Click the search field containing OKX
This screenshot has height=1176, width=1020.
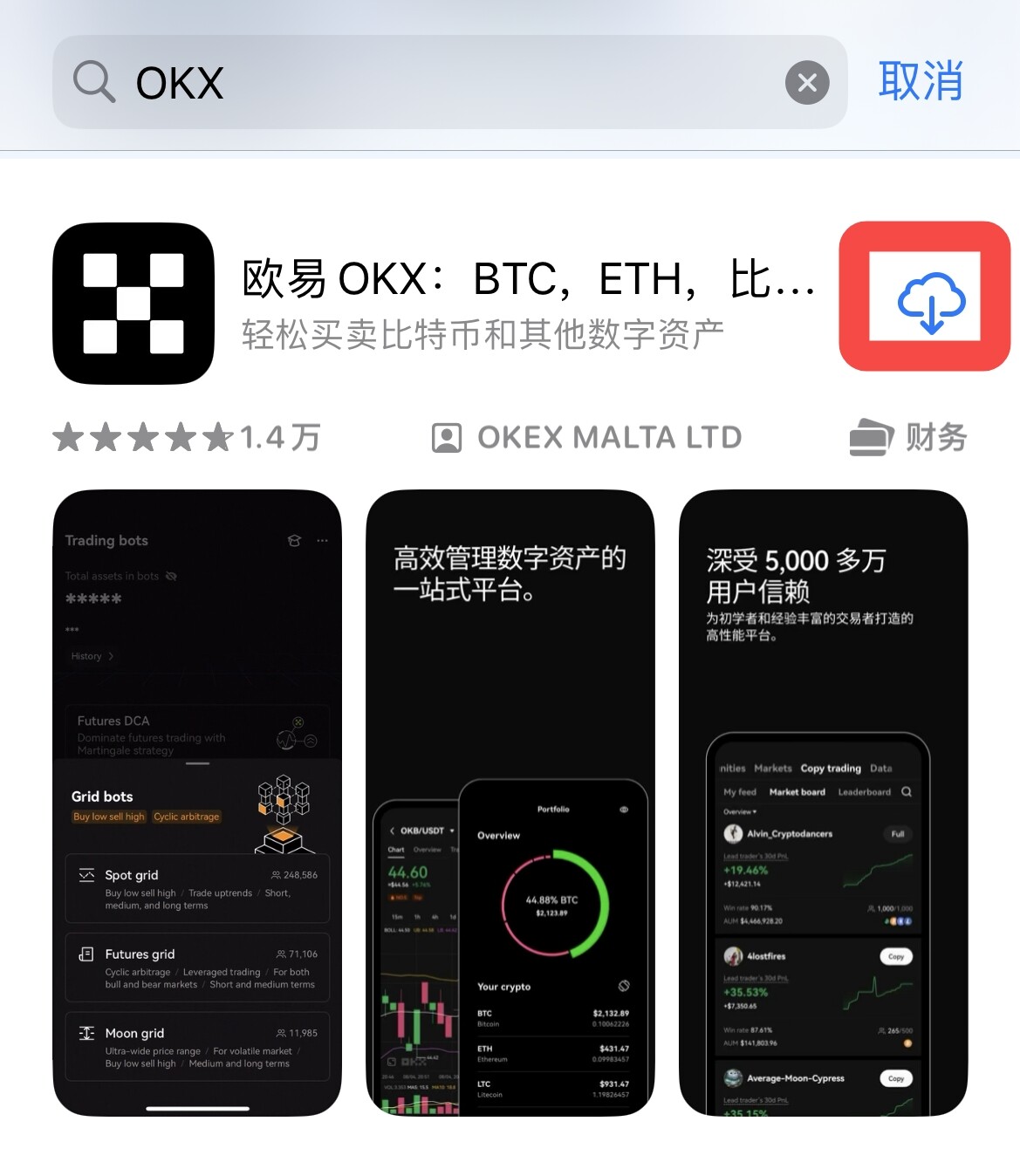pos(349,81)
